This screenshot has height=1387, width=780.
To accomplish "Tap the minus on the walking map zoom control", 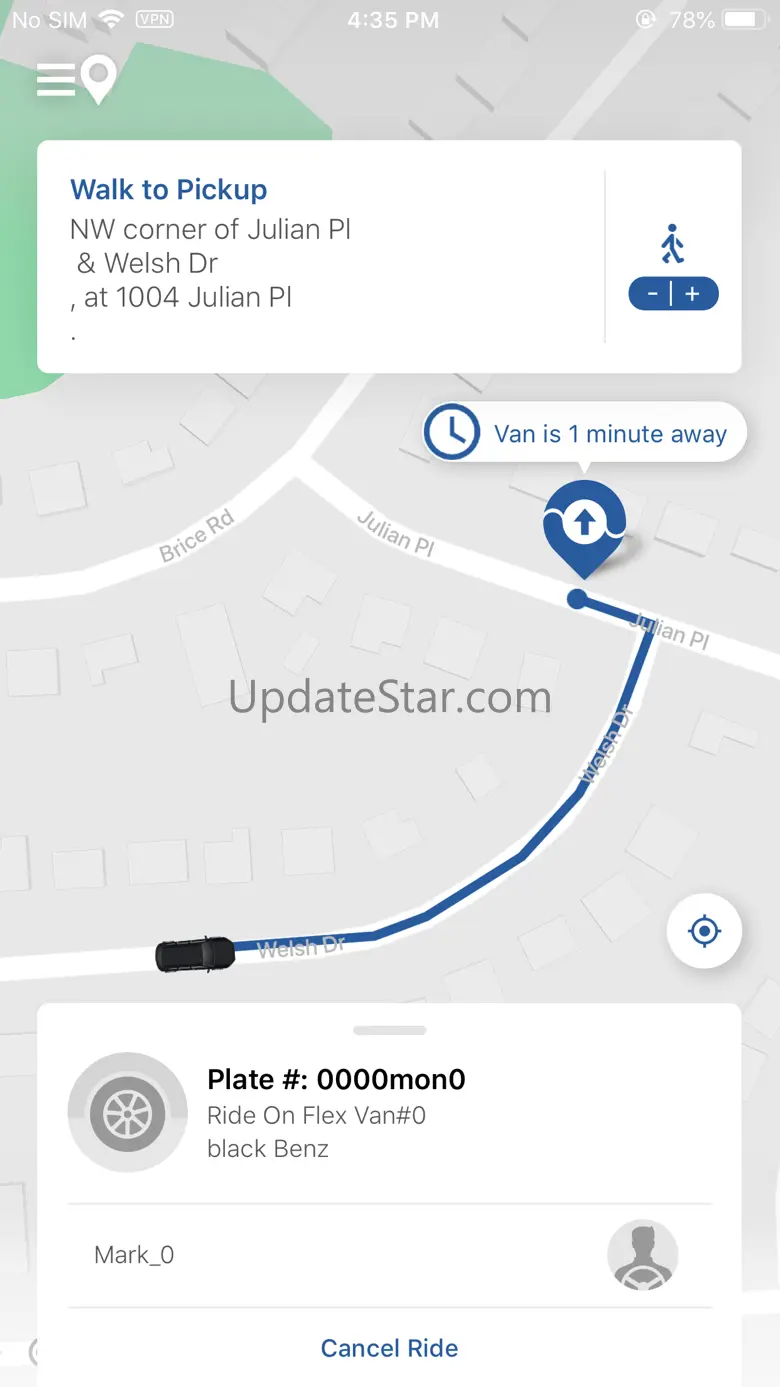I will click(x=651, y=294).
